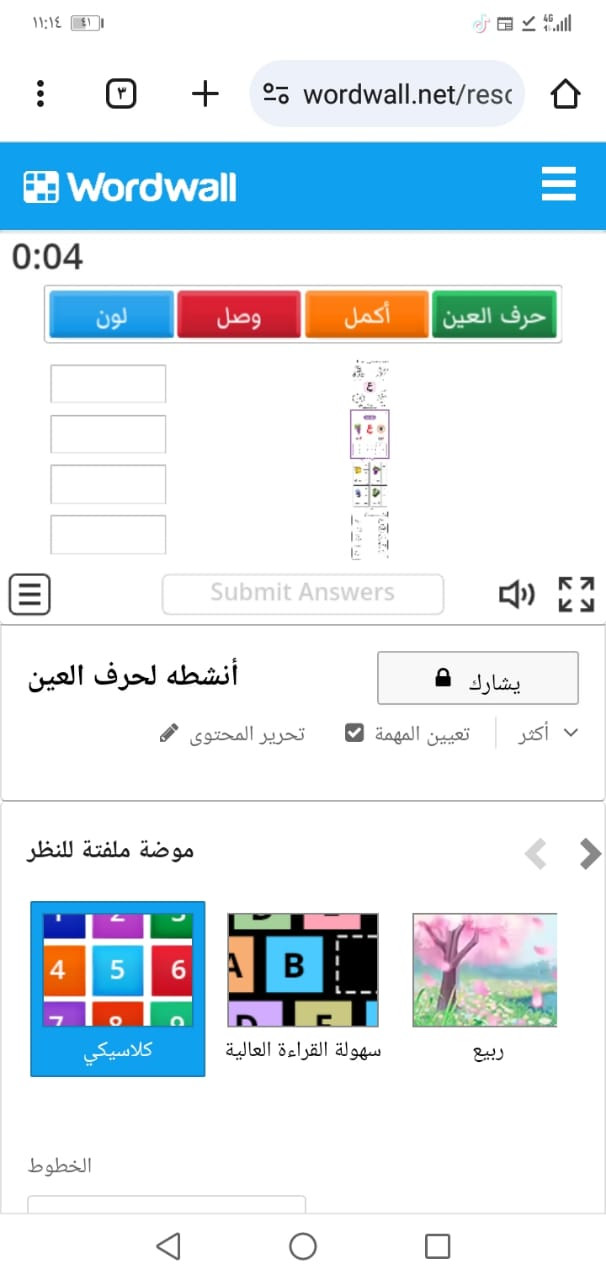Go to the browser home page
The height and width of the screenshot is (1280, 606).
(566, 94)
